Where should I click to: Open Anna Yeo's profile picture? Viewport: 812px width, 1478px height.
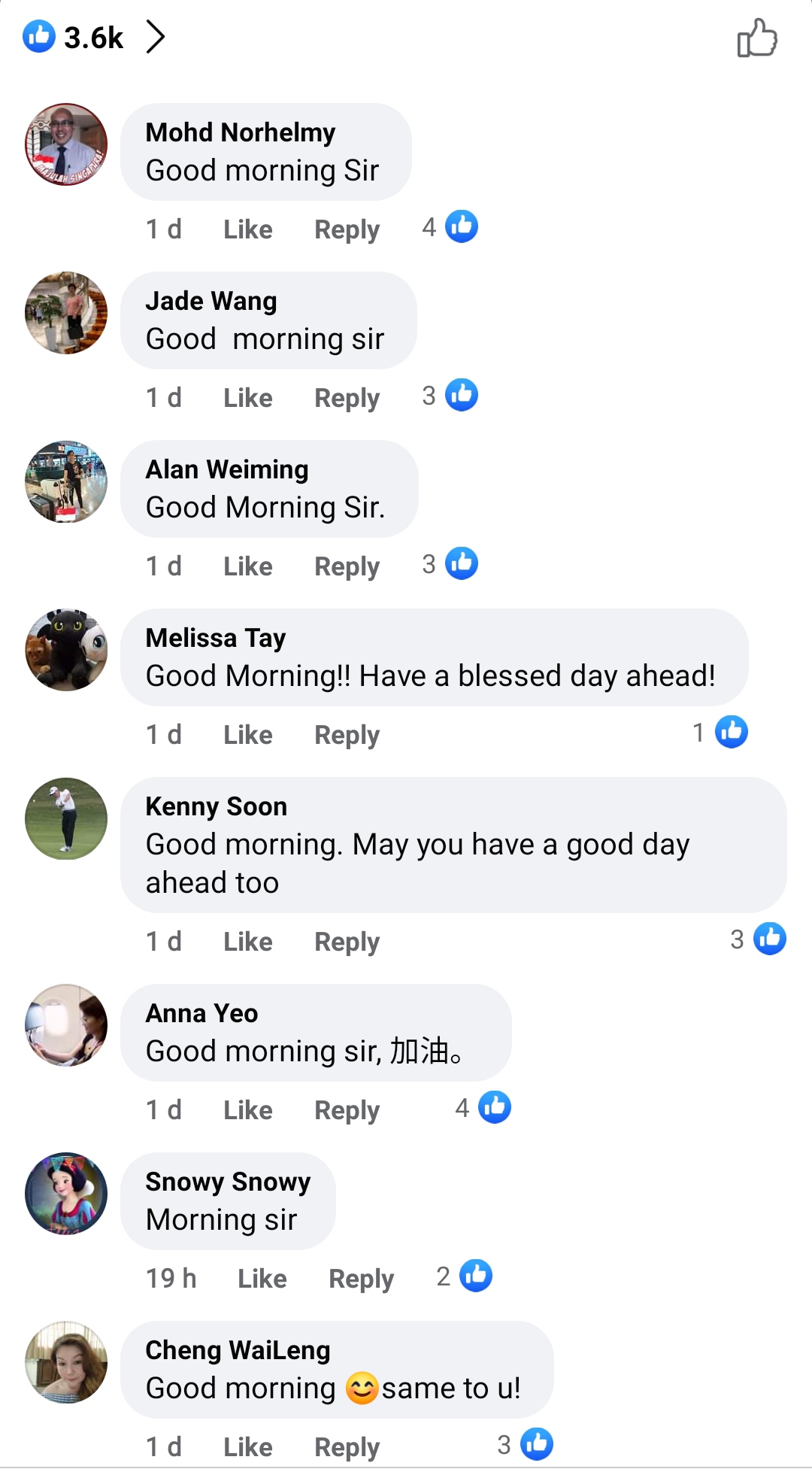tap(66, 1025)
